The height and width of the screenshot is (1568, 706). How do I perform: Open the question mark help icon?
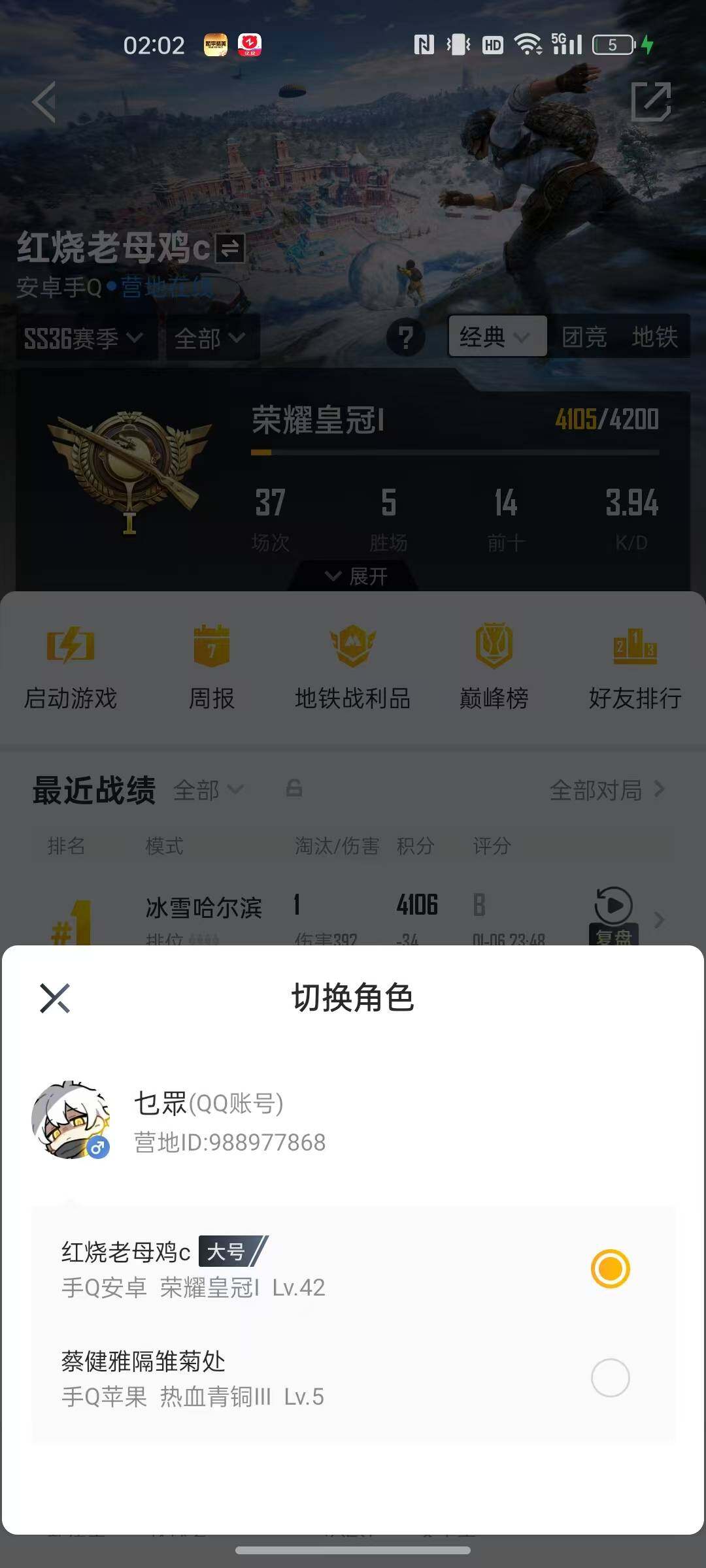click(405, 337)
